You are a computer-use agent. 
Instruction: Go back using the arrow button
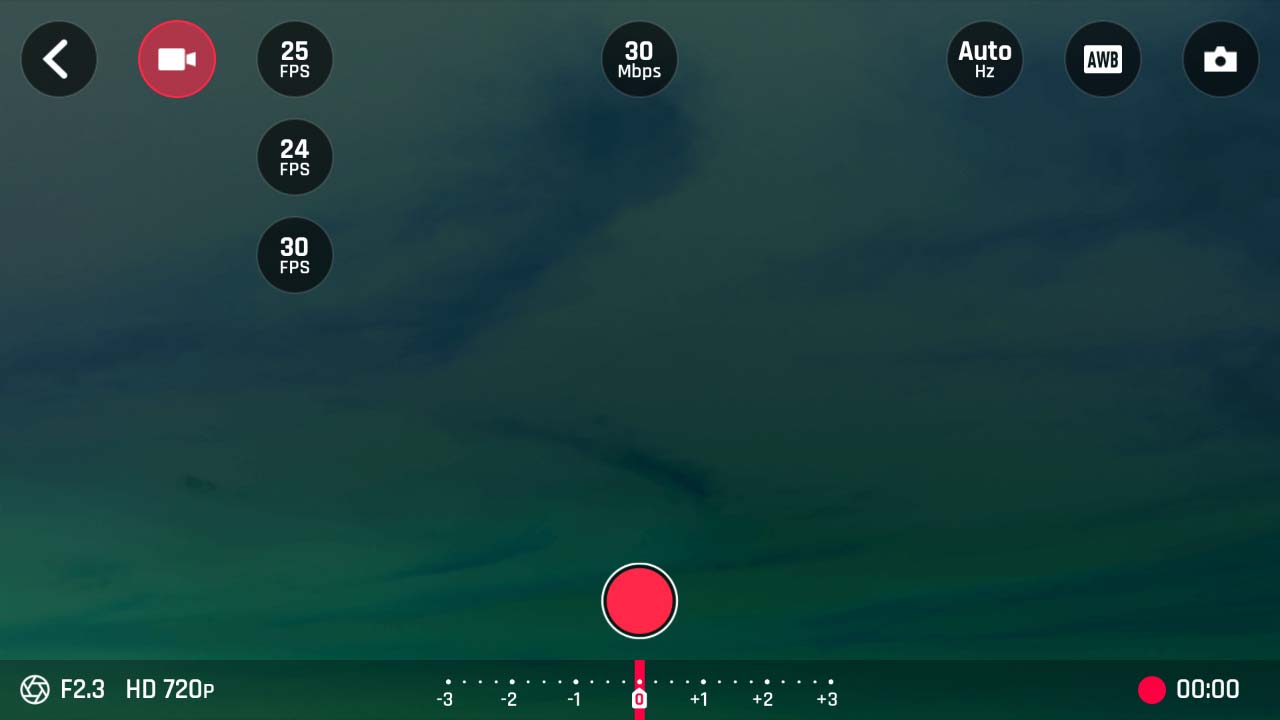click(x=58, y=60)
